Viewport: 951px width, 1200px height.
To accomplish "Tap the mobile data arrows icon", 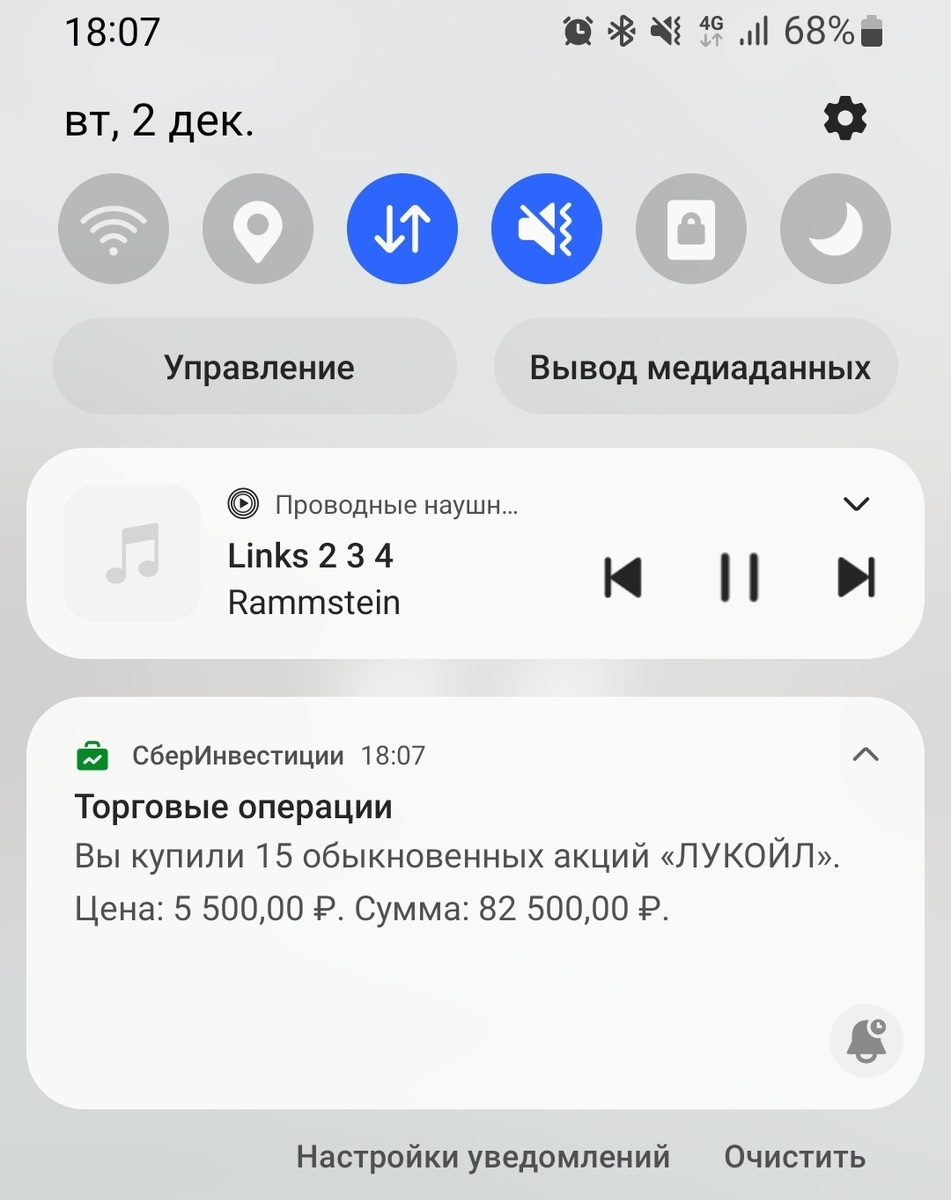I will click(402, 228).
